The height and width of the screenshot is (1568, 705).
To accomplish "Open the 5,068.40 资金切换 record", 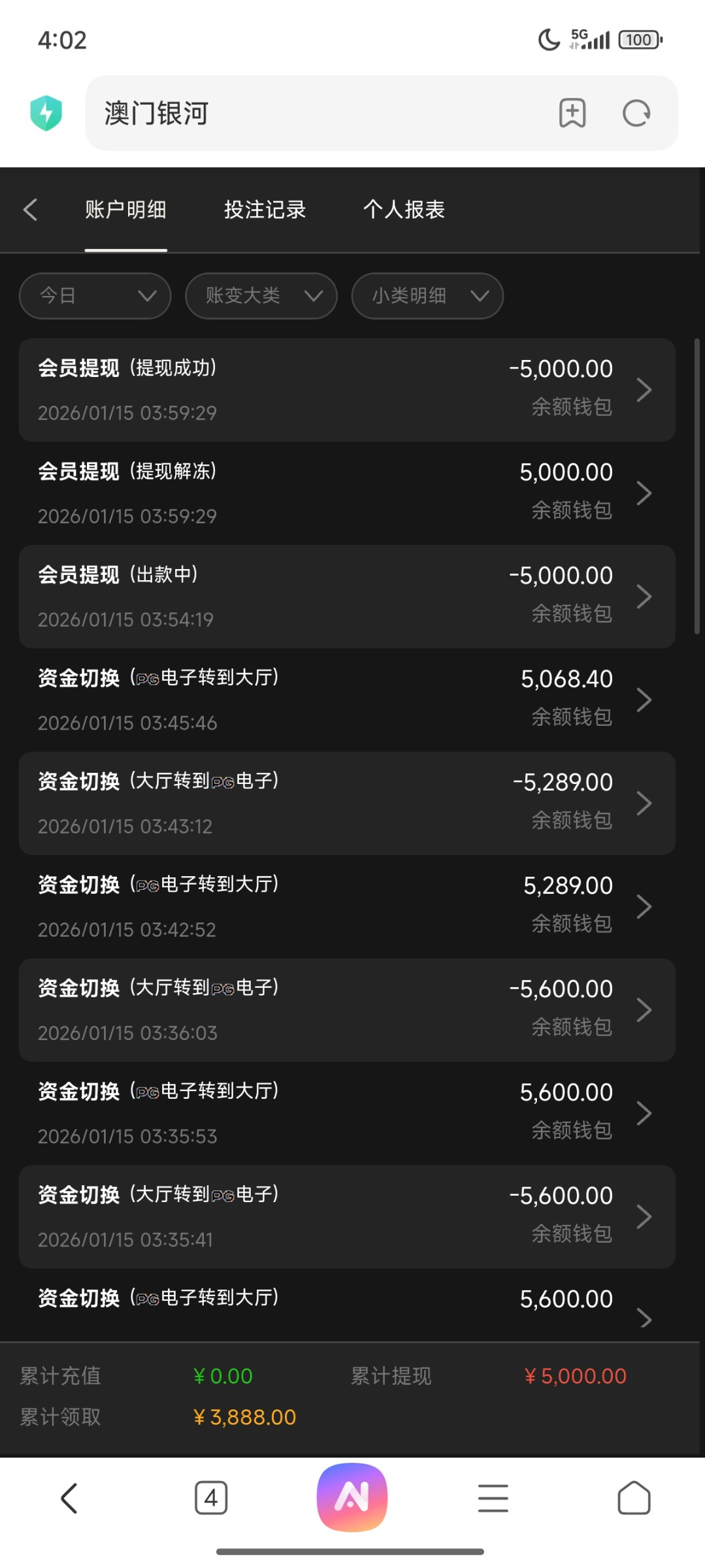I will 346,700.
